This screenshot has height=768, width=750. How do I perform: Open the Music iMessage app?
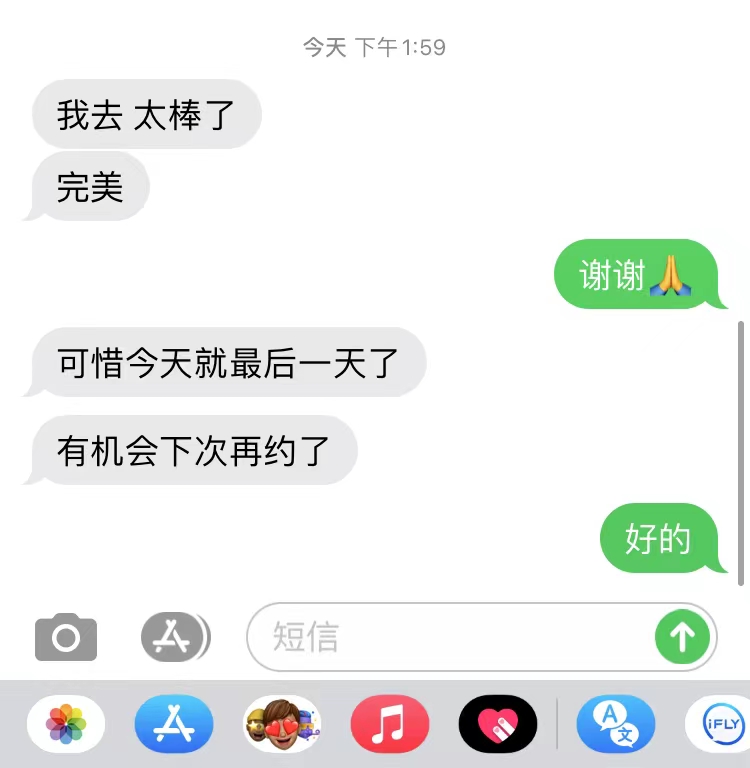390,724
